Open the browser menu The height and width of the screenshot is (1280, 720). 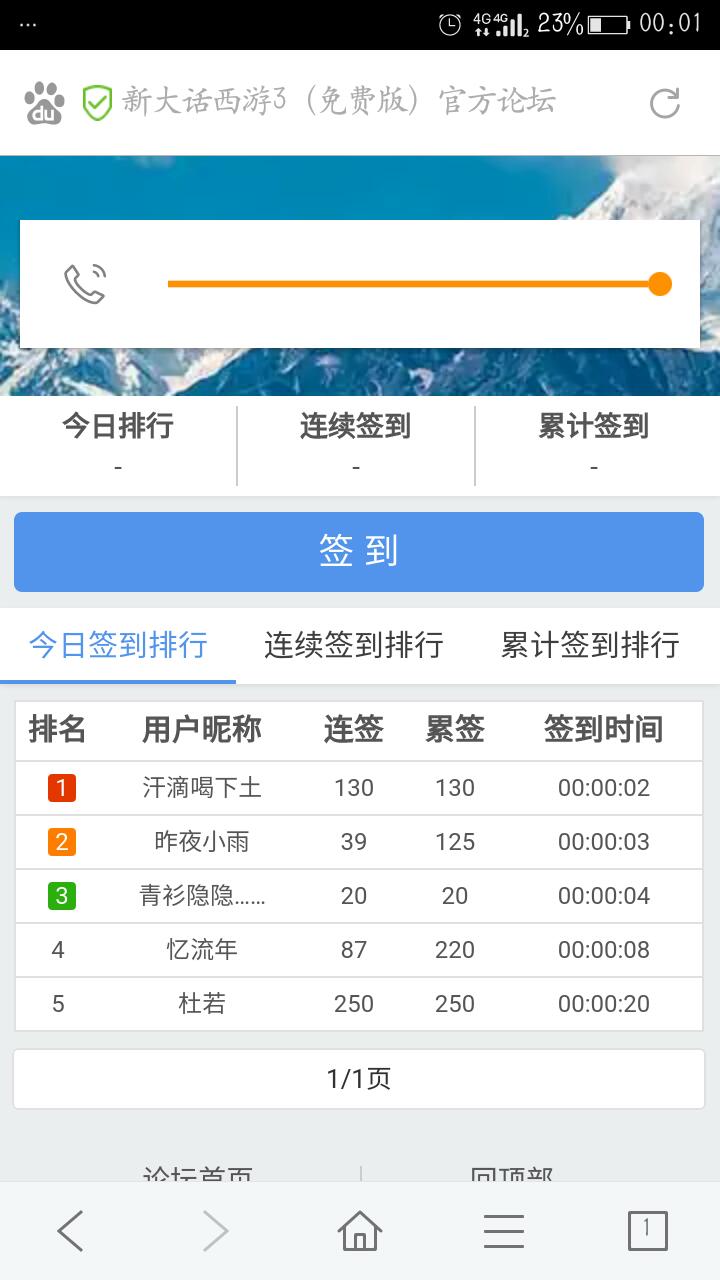[x=504, y=1231]
